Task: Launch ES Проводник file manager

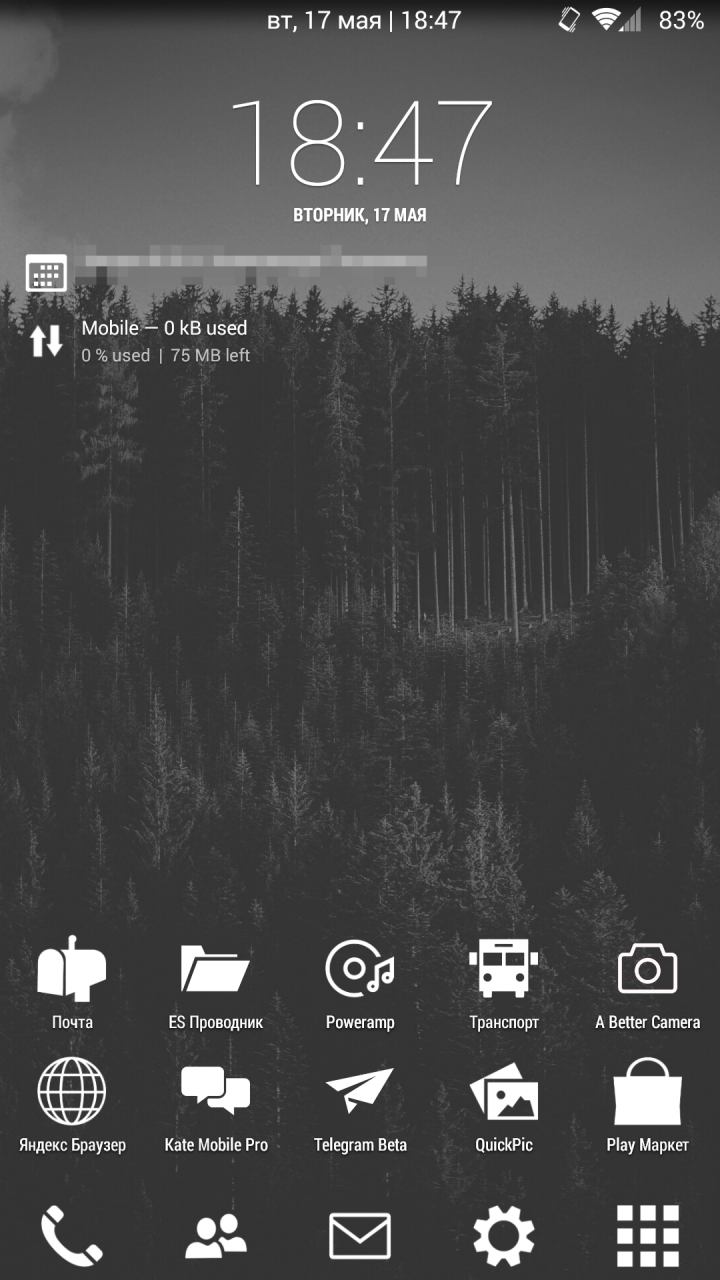Action: [x=216, y=970]
